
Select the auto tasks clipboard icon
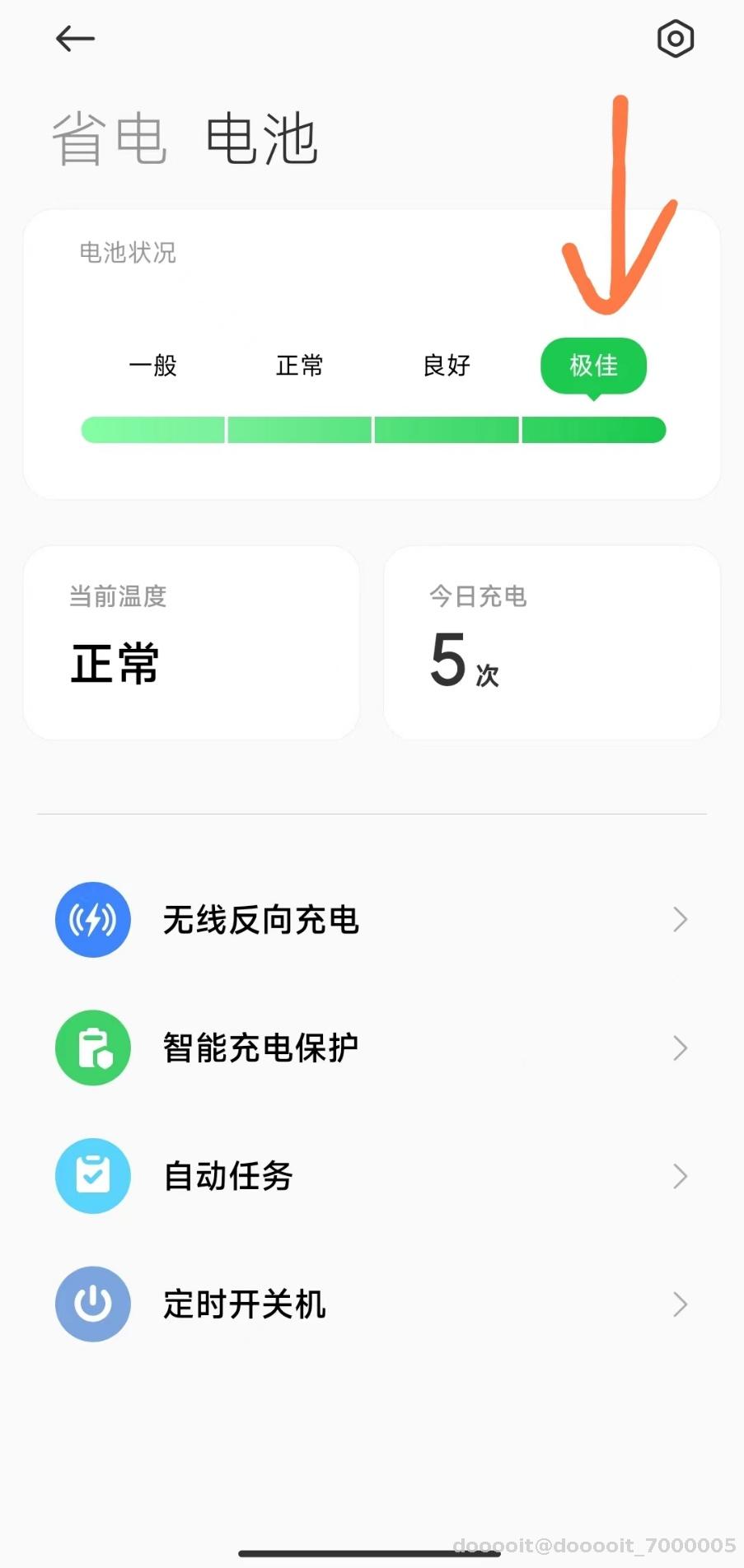coord(92,1176)
